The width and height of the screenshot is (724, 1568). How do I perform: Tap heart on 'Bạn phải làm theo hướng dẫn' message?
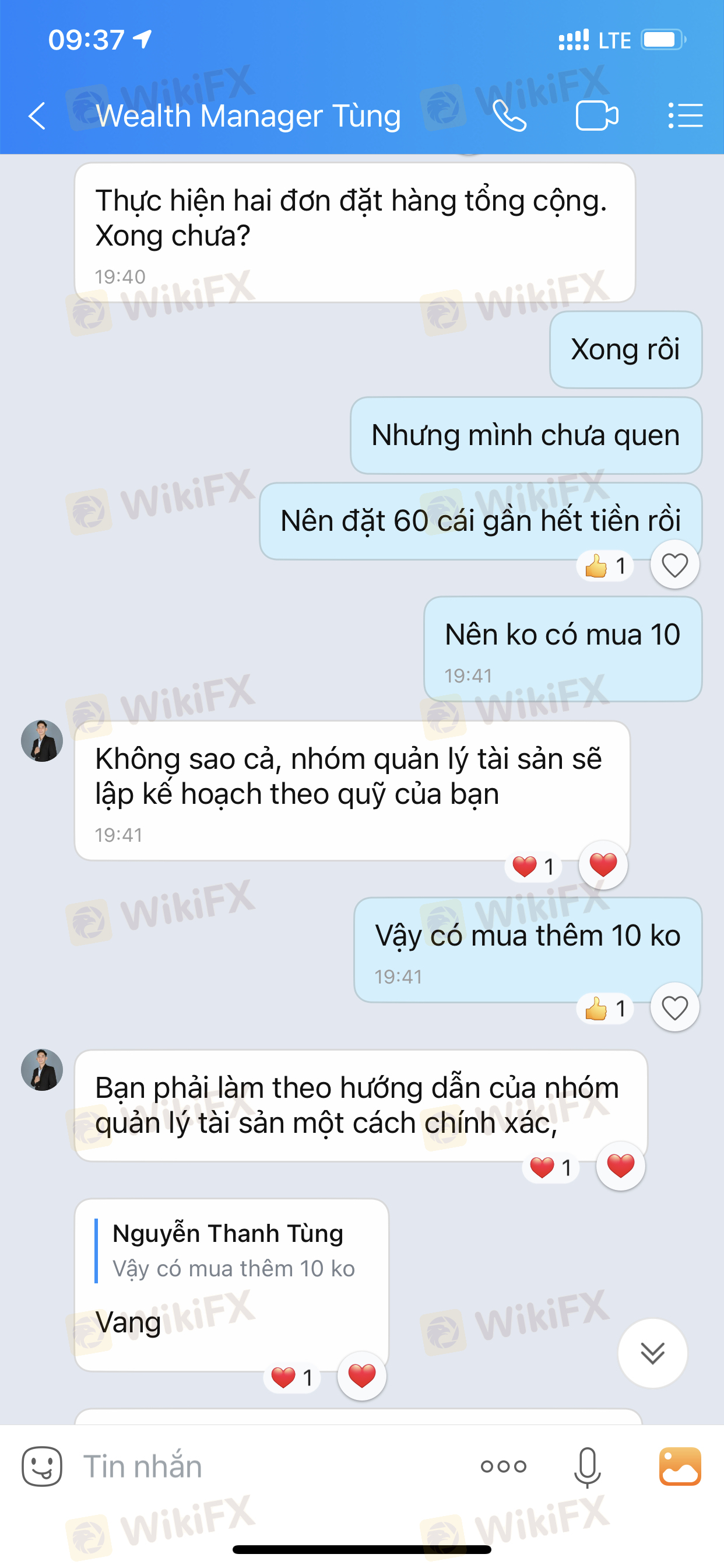pos(620,1165)
